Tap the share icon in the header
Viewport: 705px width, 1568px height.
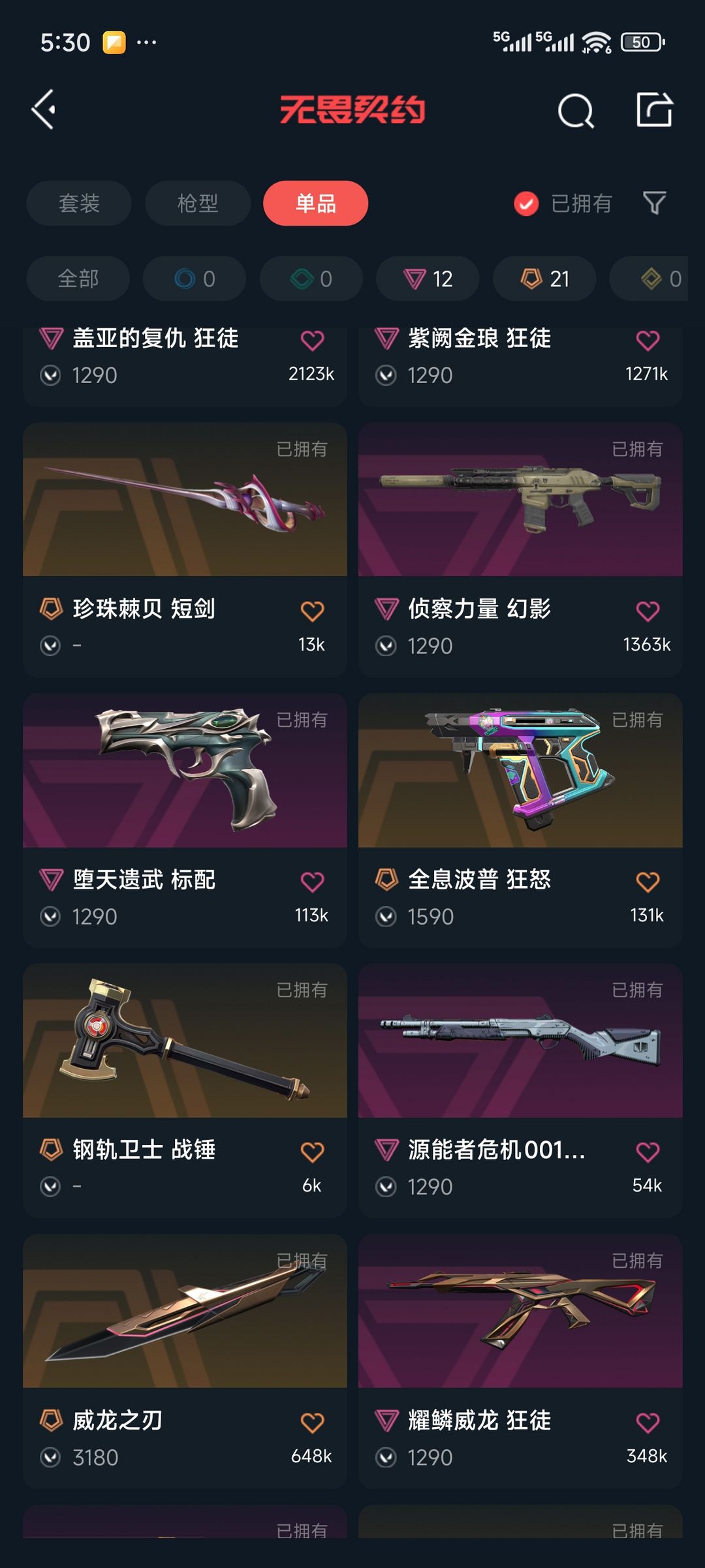tap(654, 109)
